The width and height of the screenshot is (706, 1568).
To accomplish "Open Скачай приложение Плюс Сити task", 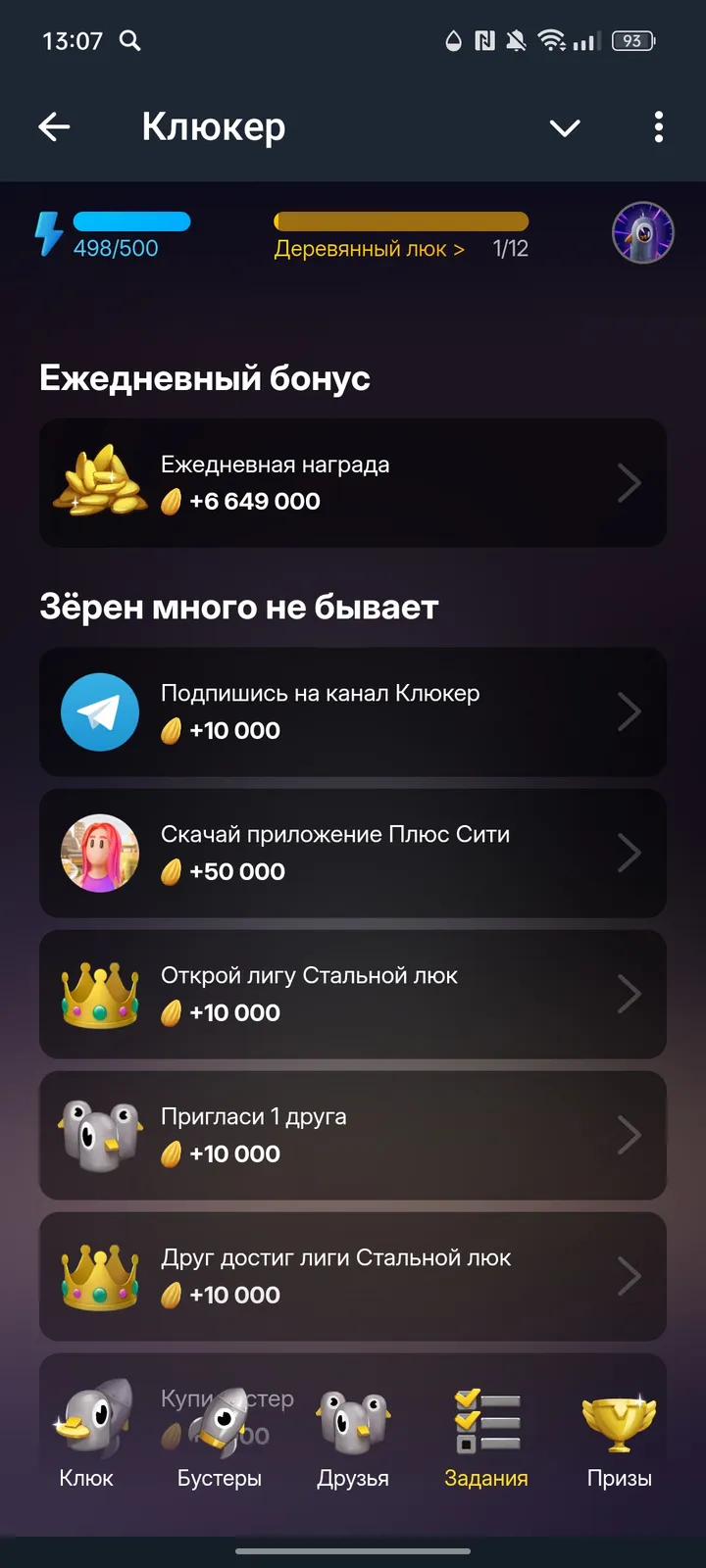I will pos(353,853).
